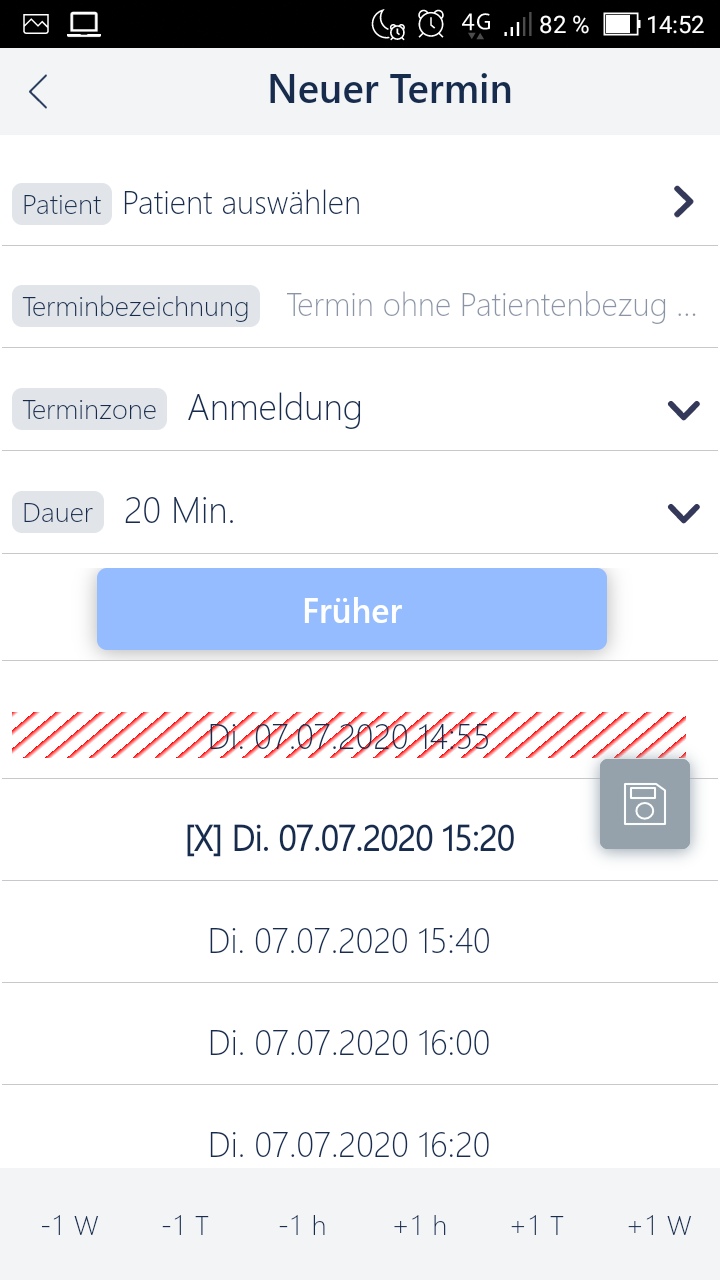Jump back one day with -1 T
720x1280 pixels.
click(185, 1225)
